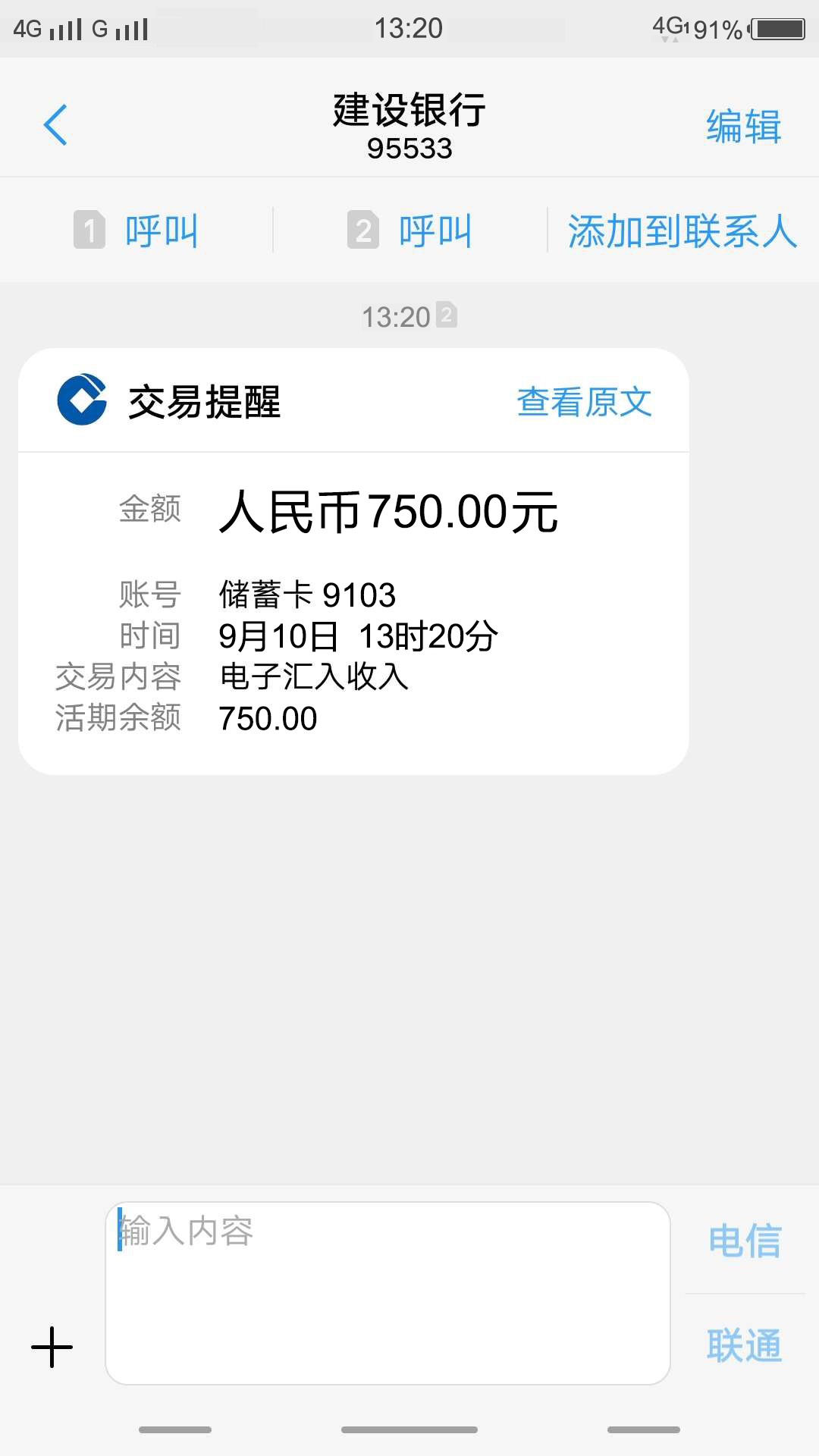Open 查看原文 to view original message
The image size is (819, 1456).
click(584, 402)
